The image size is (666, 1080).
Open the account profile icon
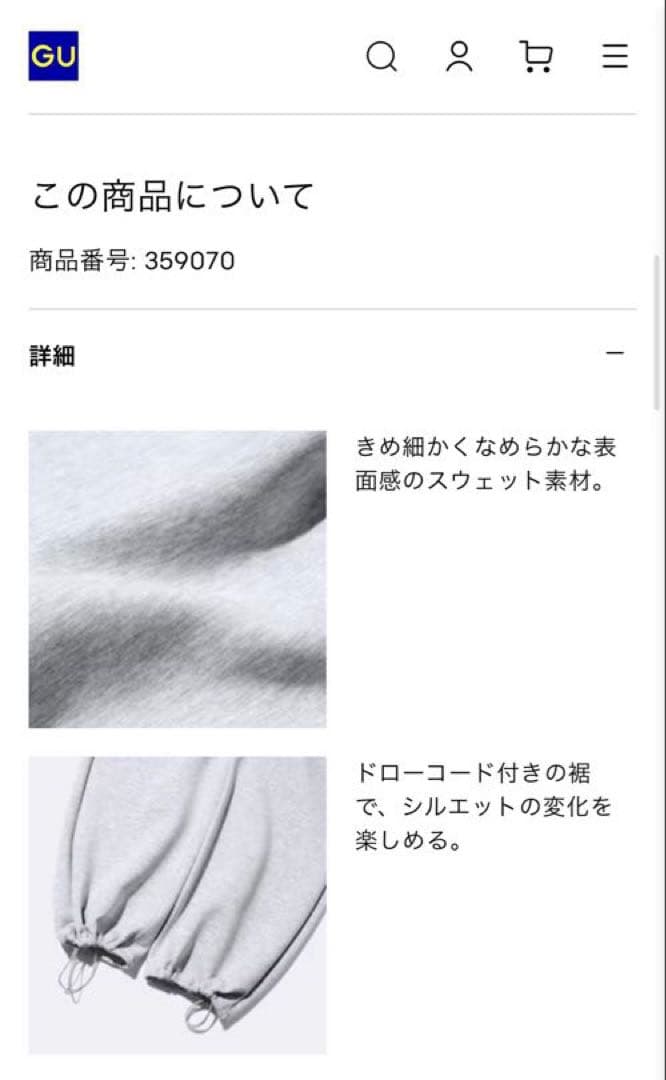(x=459, y=56)
